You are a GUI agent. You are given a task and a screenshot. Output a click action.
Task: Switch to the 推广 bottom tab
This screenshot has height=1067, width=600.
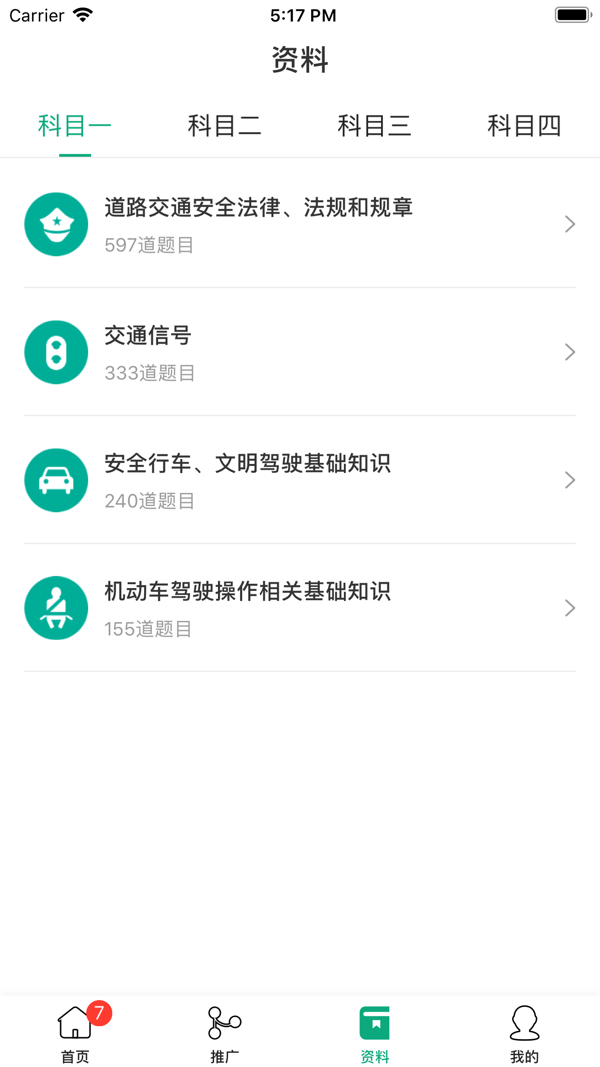(225, 1033)
